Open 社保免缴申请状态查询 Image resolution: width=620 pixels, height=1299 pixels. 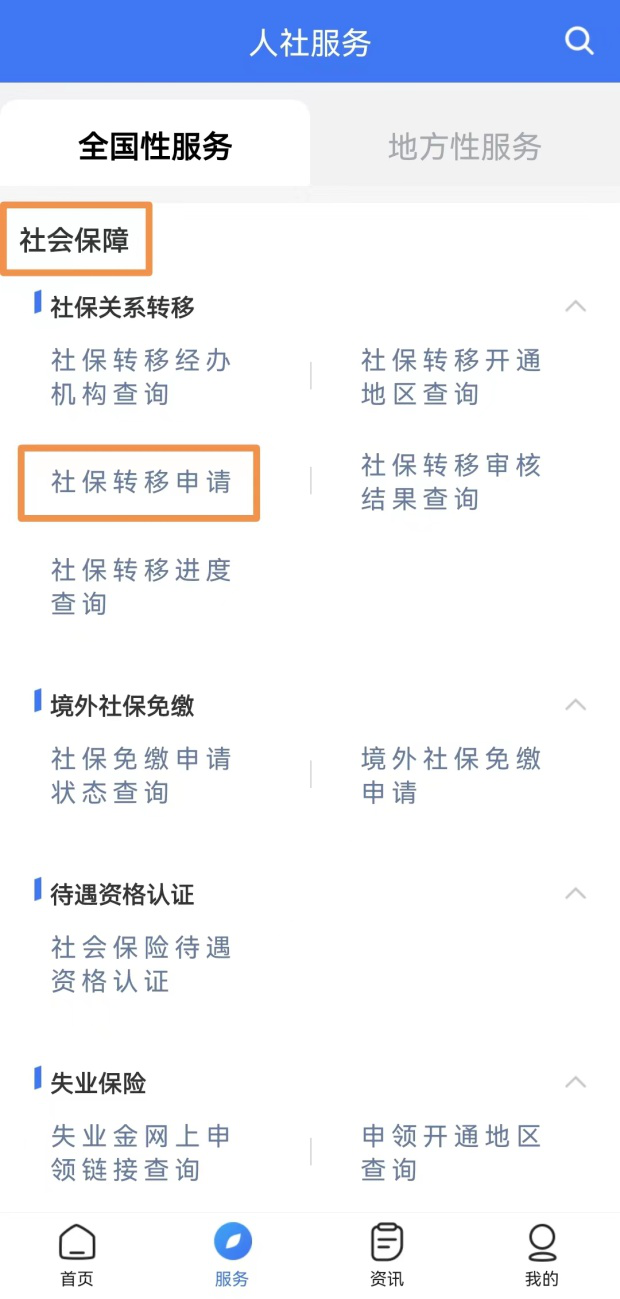tap(142, 776)
